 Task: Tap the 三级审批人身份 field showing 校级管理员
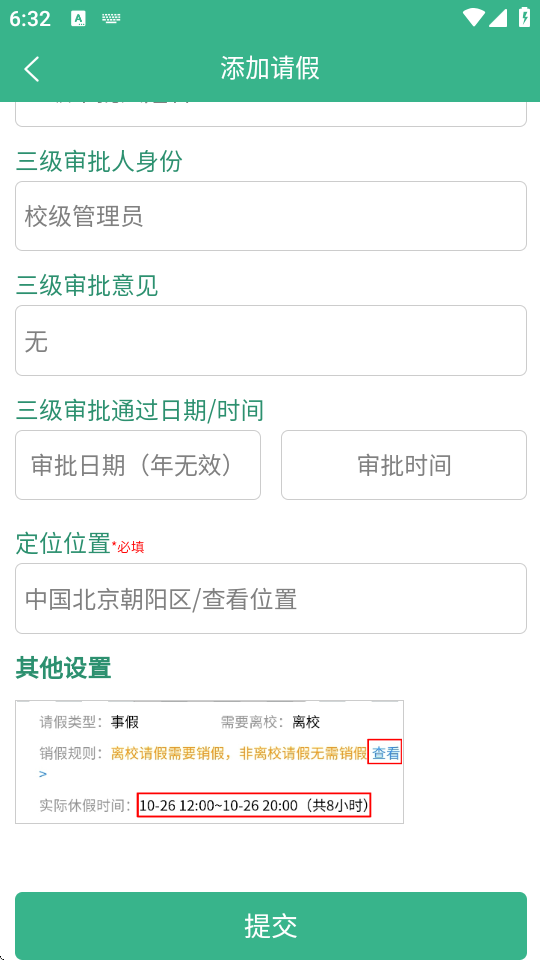(x=271, y=216)
